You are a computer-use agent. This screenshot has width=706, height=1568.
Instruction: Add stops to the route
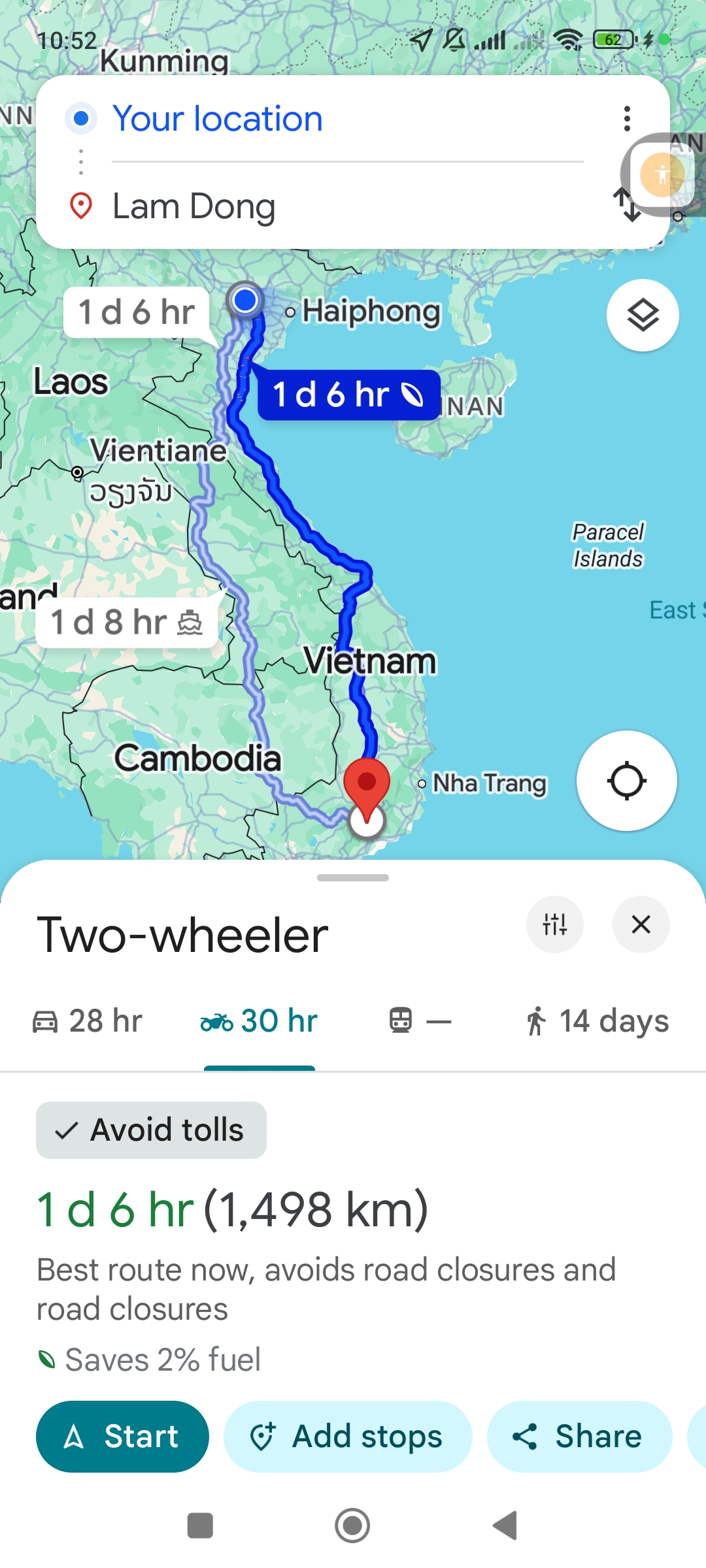pyautogui.click(x=347, y=1437)
